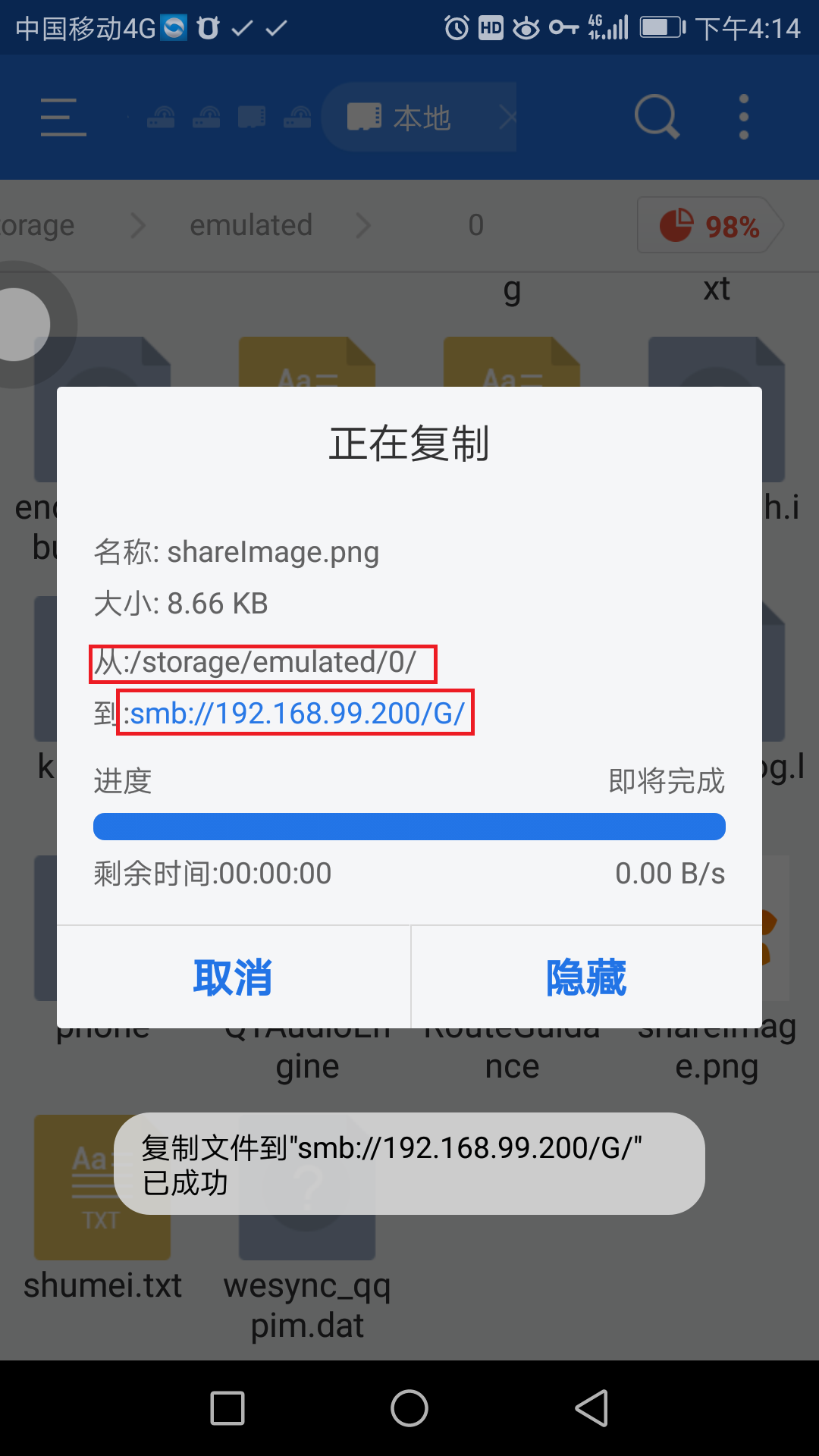The height and width of the screenshot is (1456, 819).
Task: Go to the home screen
Action: [x=409, y=1408]
